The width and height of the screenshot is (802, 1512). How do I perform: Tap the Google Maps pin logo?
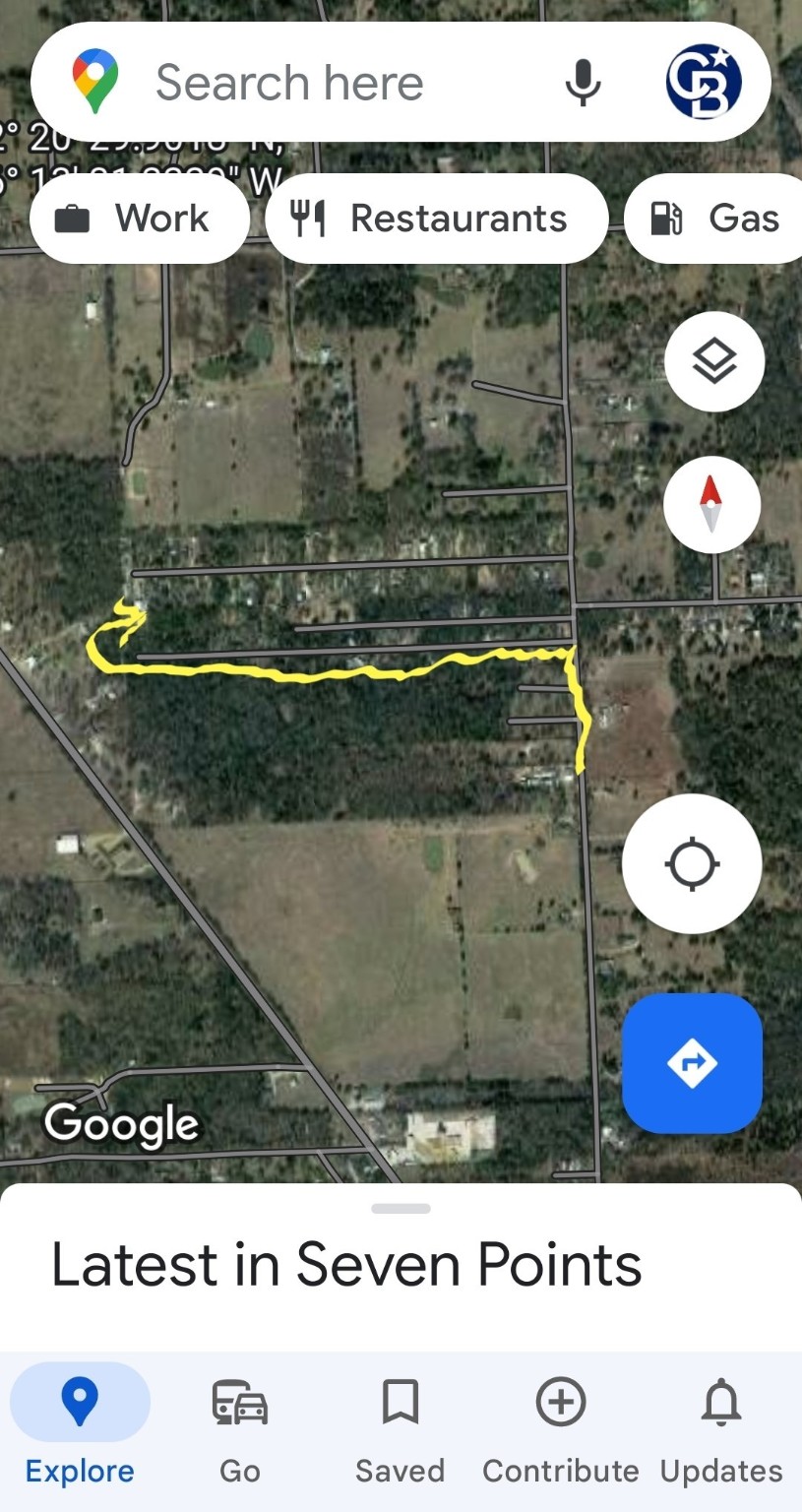tap(93, 80)
